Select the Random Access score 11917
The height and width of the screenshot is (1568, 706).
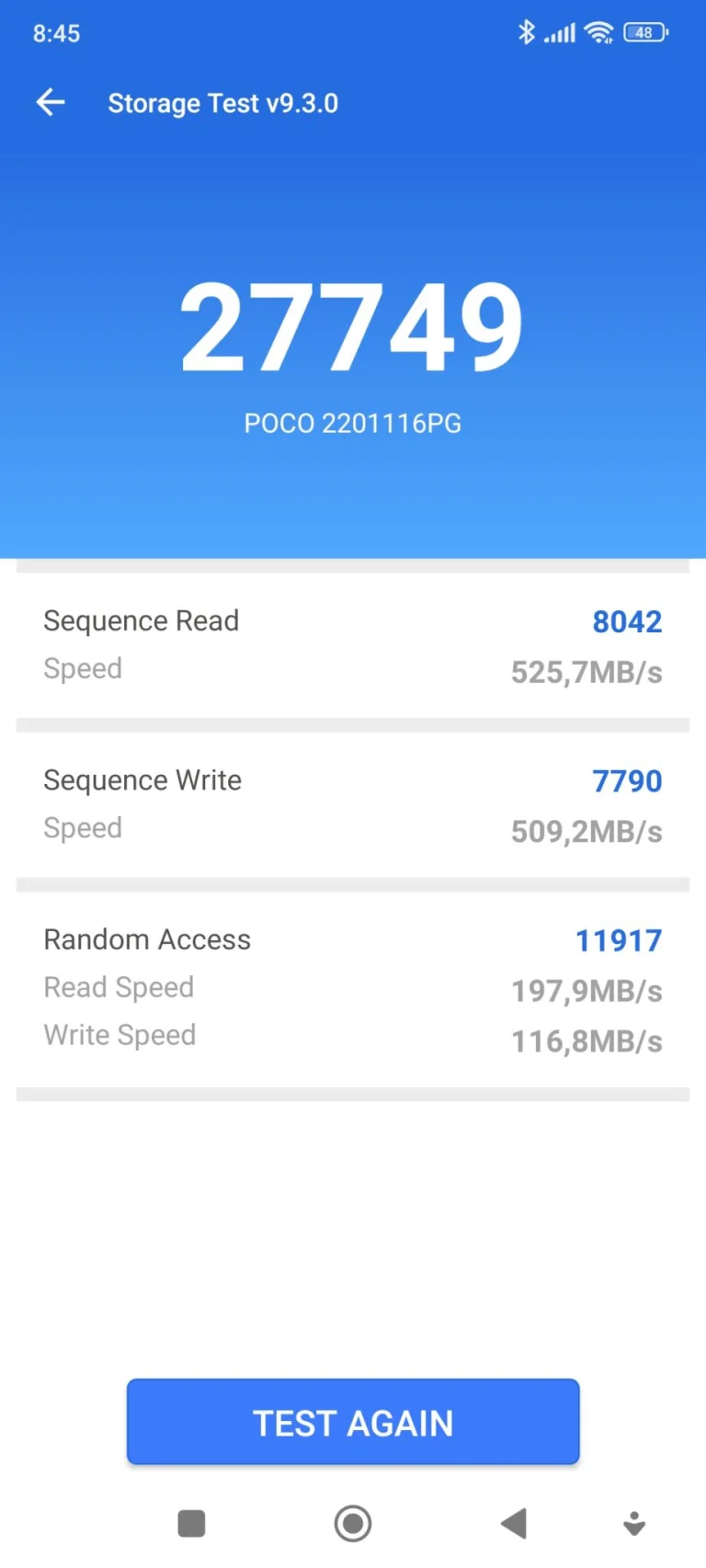coord(618,939)
